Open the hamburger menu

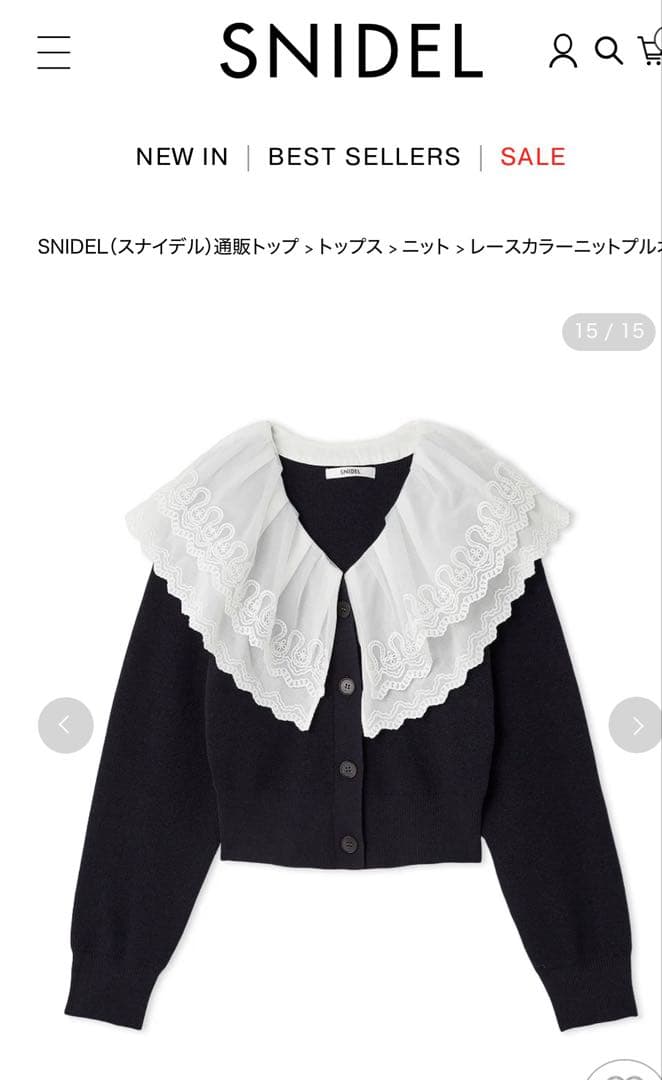54,52
